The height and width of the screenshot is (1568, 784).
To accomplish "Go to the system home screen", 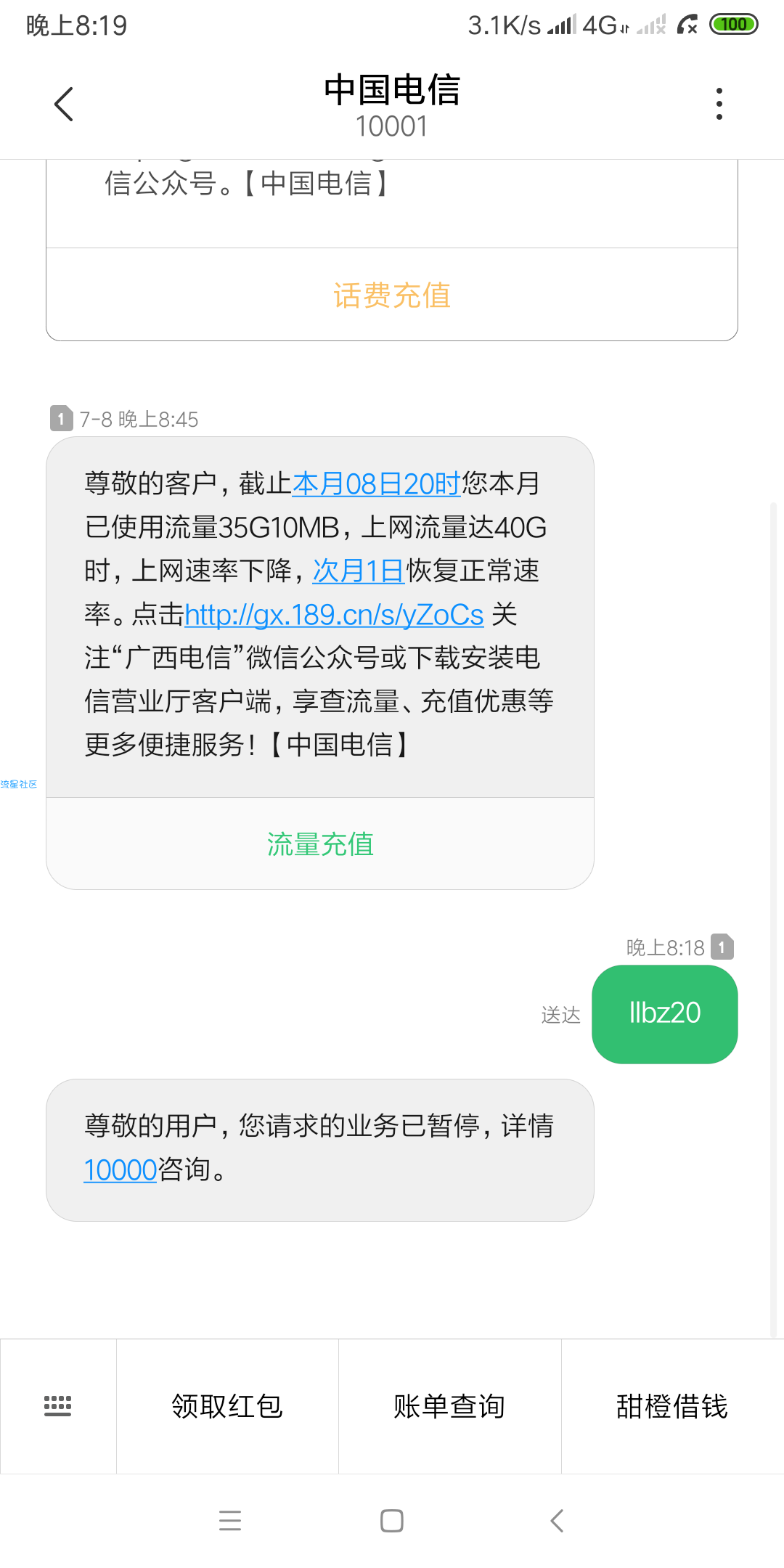I will click(x=392, y=1521).
